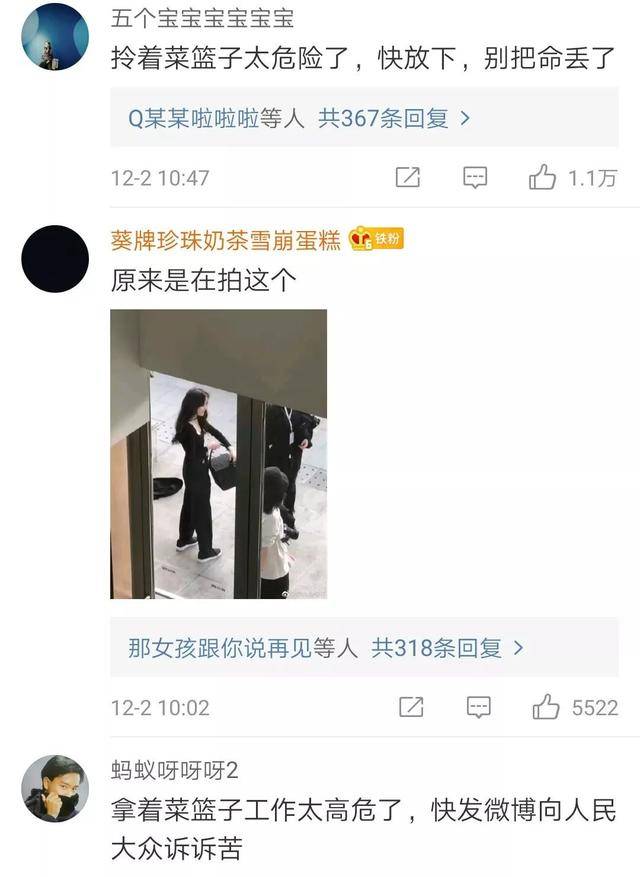The image size is (640, 877).
Task: Like the comment with 1.1万 likes
Action: point(543,178)
